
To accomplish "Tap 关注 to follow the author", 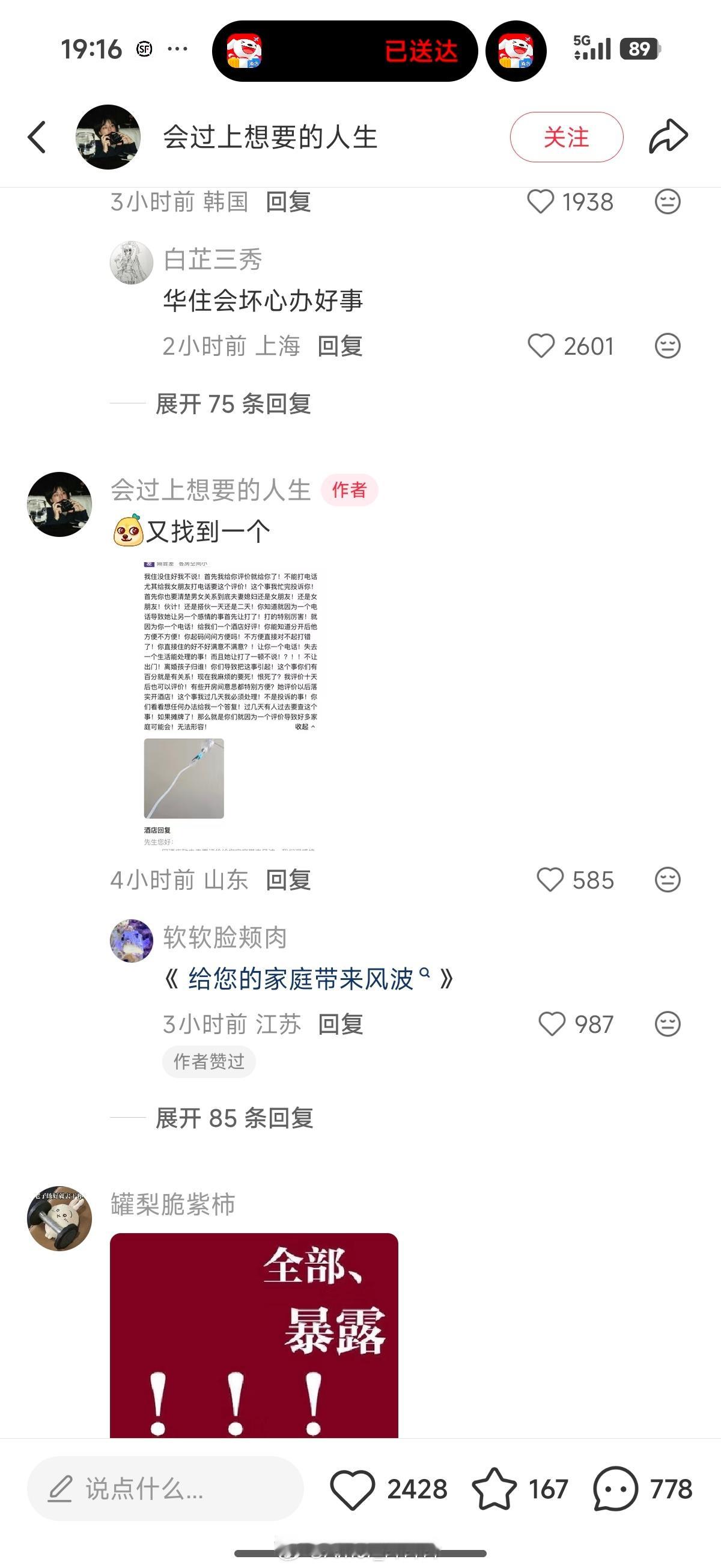I will [x=567, y=137].
